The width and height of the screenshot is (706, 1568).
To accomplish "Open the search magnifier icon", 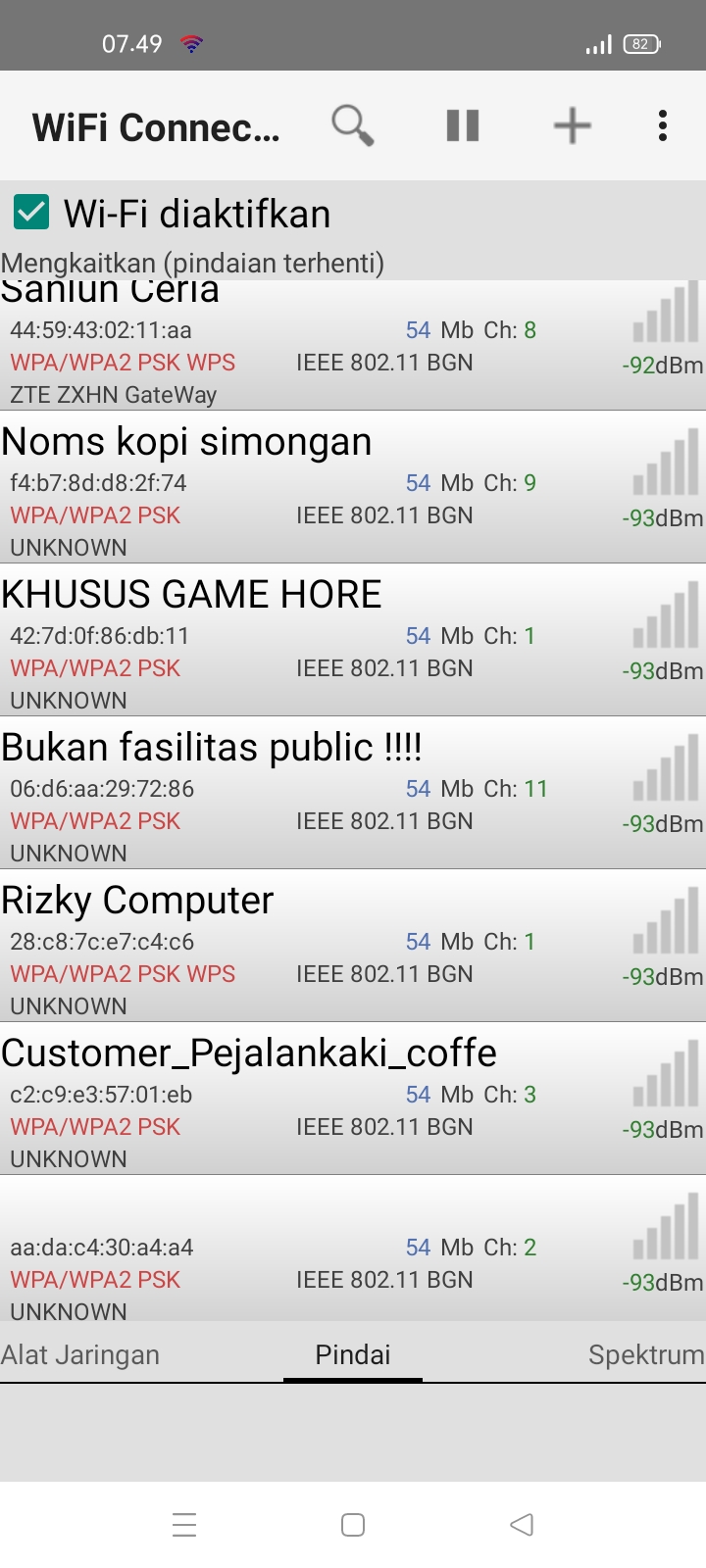I will coord(353,125).
